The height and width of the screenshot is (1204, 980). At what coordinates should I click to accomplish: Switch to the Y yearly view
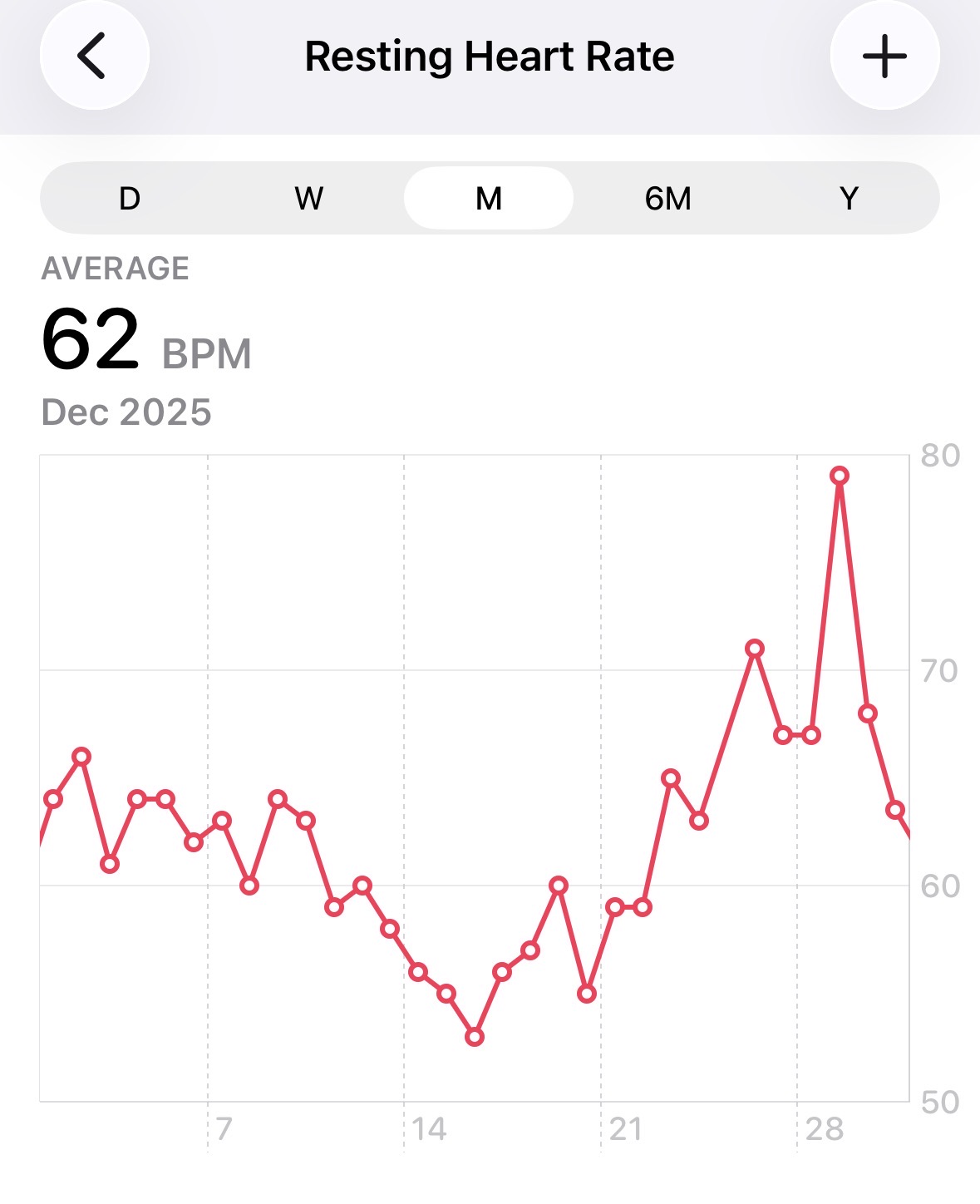coord(849,198)
